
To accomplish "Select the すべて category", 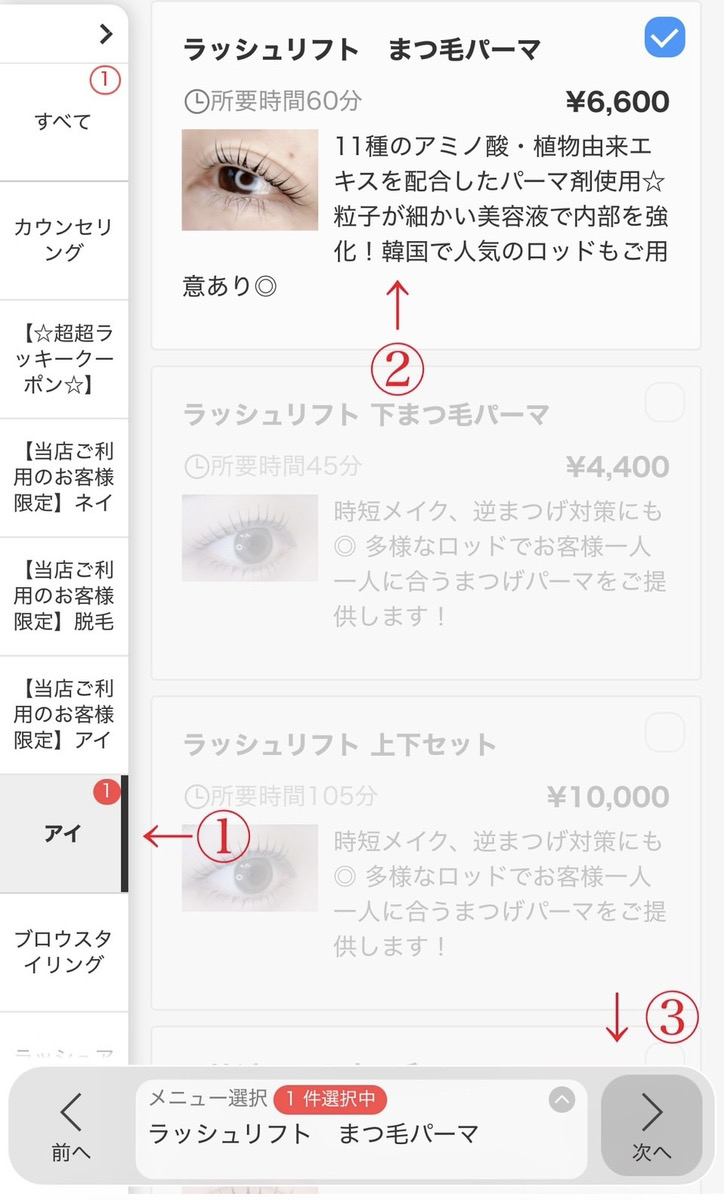I will point(63,122).
